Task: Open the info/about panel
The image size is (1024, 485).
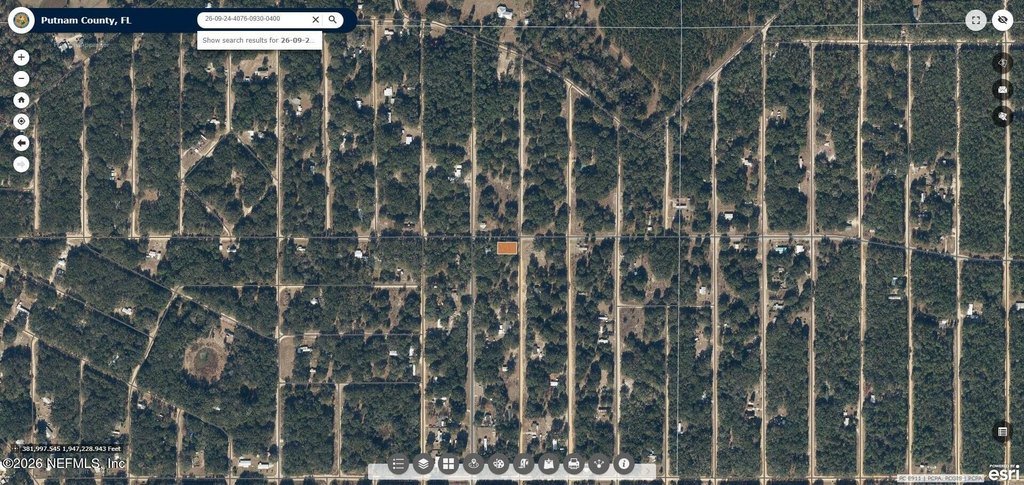Action: tap(624, 464)
